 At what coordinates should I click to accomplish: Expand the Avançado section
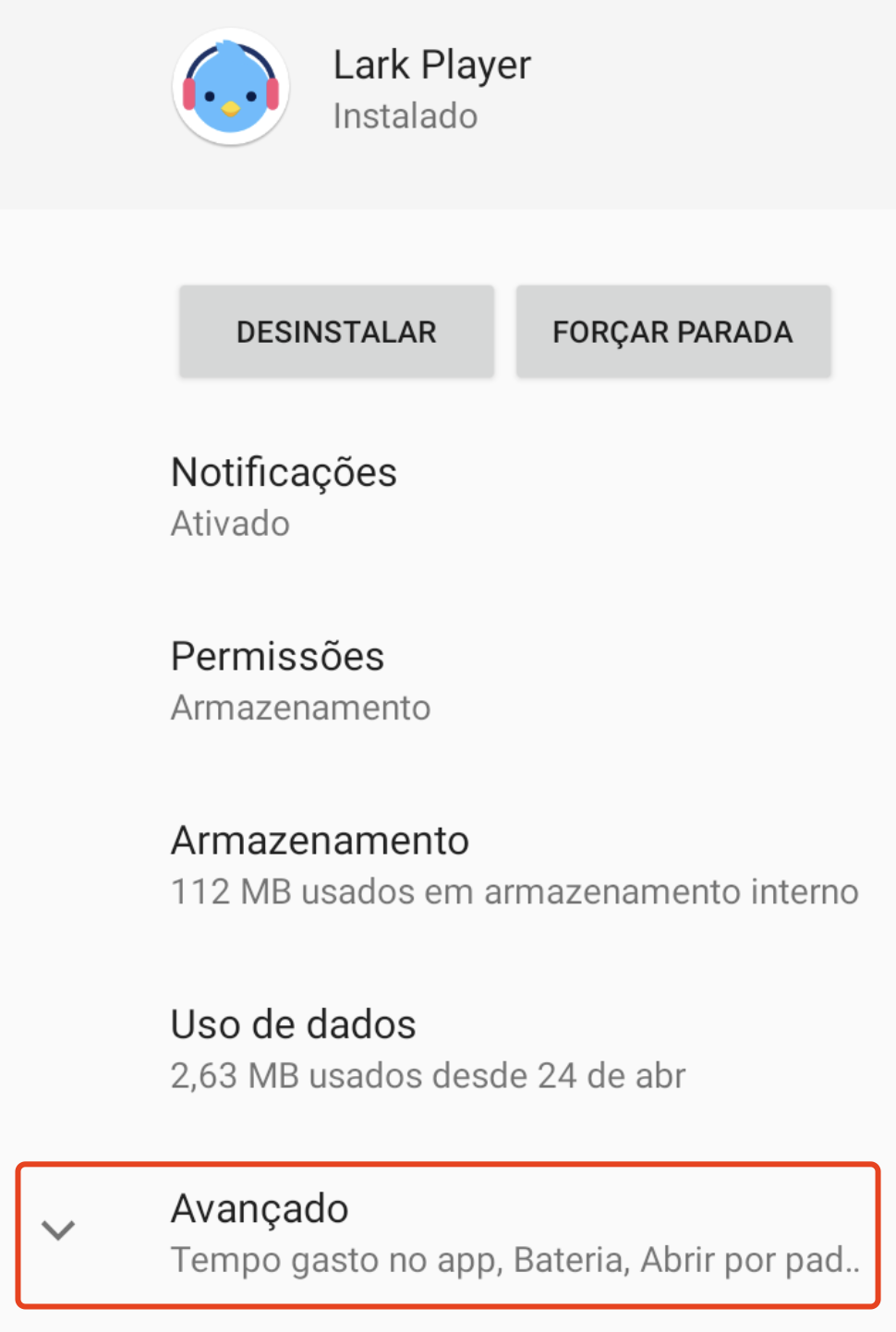tap(448, 1234)
